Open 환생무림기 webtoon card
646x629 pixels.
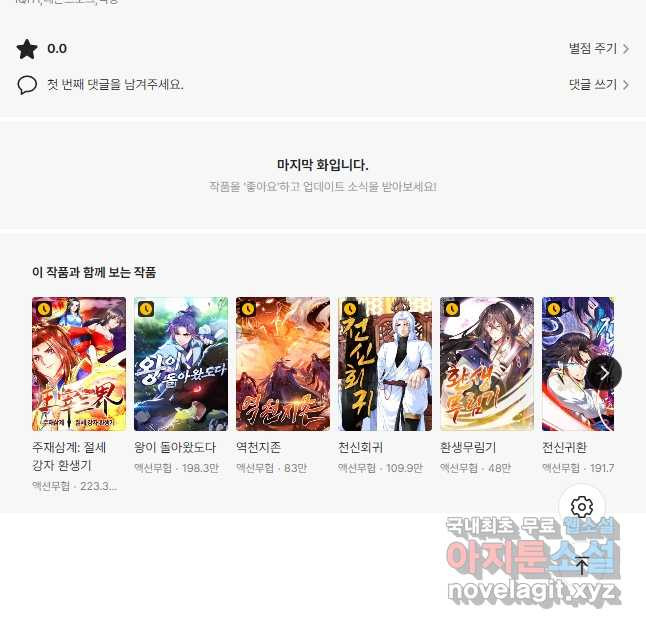pyautogui.click(x=487, y=364)
